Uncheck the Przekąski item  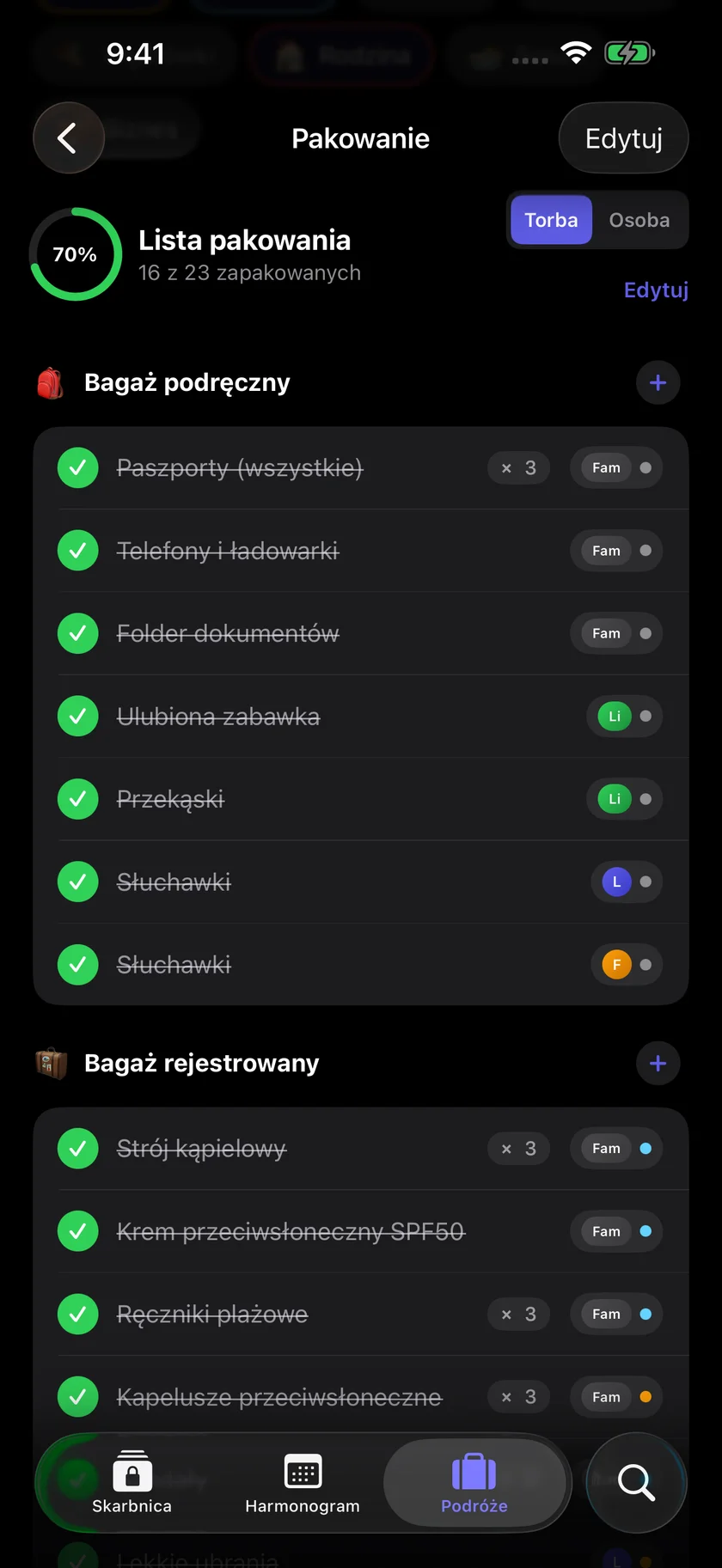coord(78,799)
